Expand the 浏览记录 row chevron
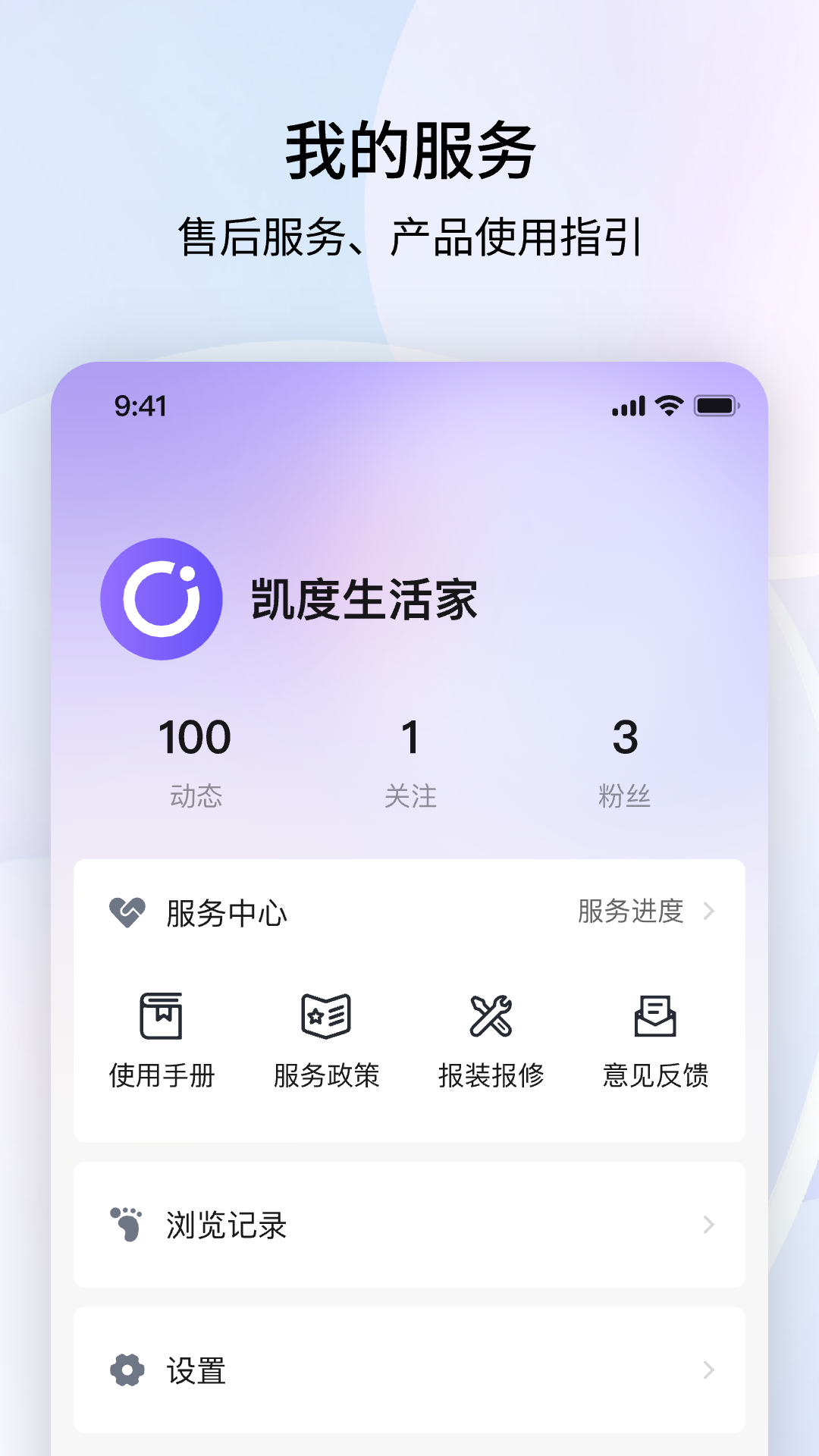The height and width of the screenshot is (1456, 819). [x=708, y=1222]
